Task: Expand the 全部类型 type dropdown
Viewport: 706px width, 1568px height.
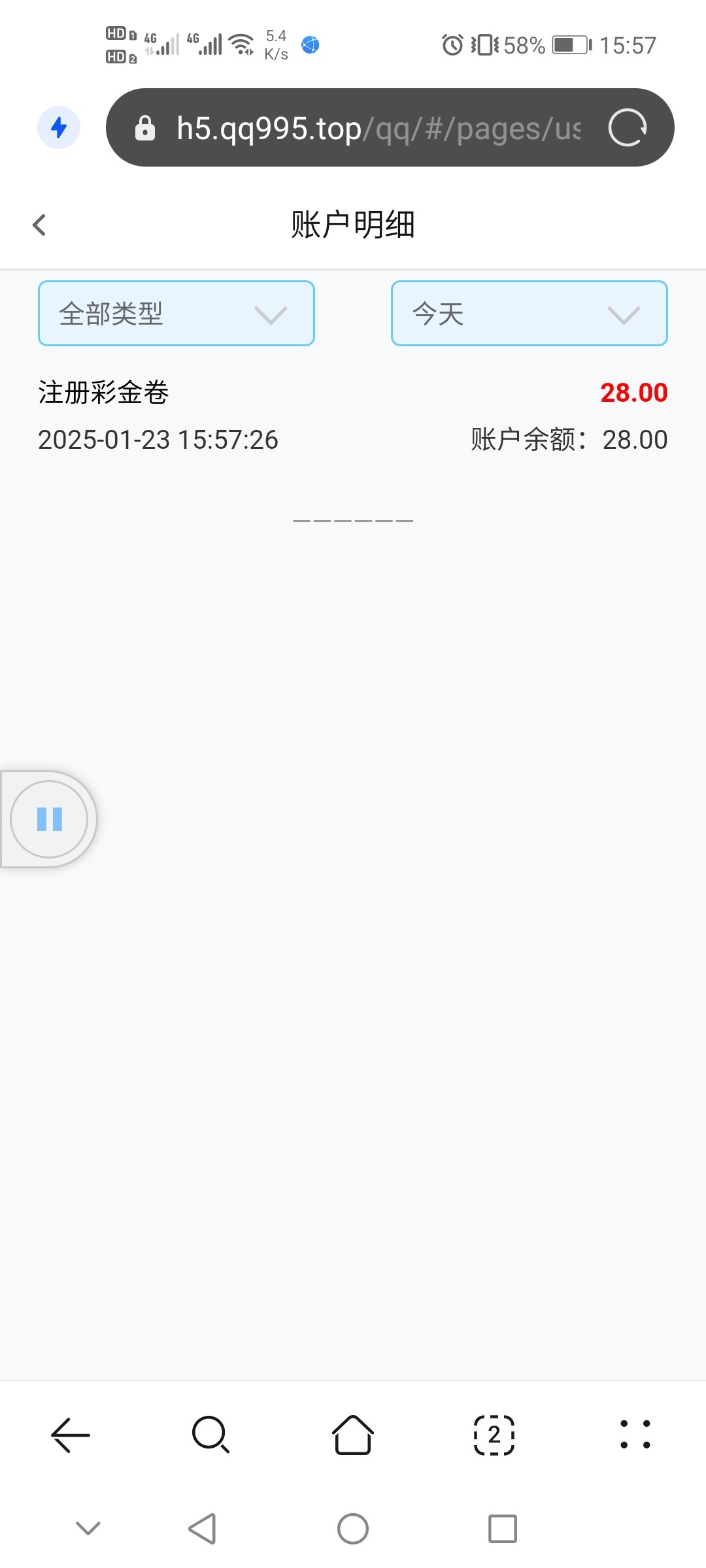Action: pos(176,314)
